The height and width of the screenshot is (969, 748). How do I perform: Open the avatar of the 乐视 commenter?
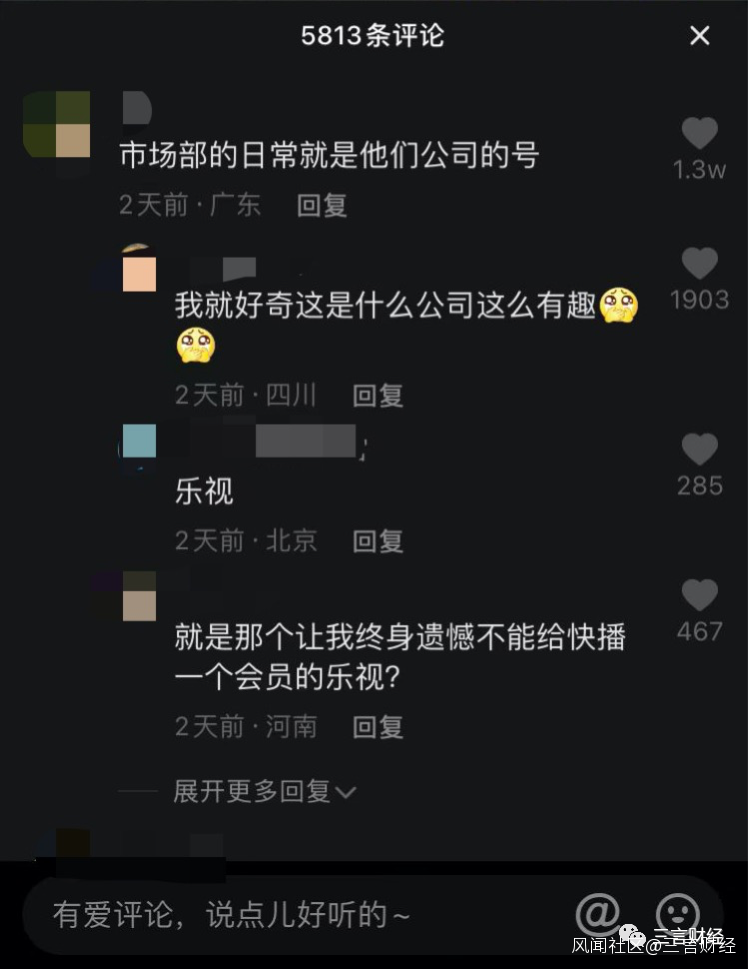coord(139,441)
